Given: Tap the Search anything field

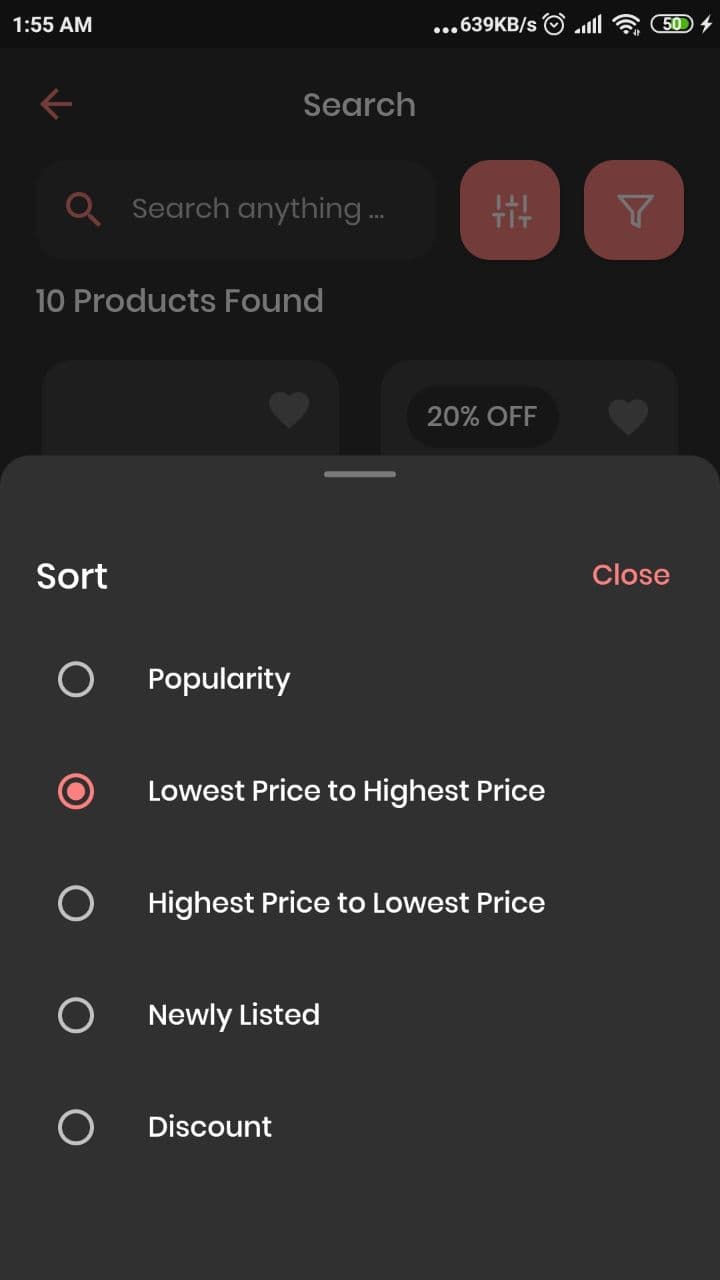Looking at the screenshot, I should click(257, 209).
